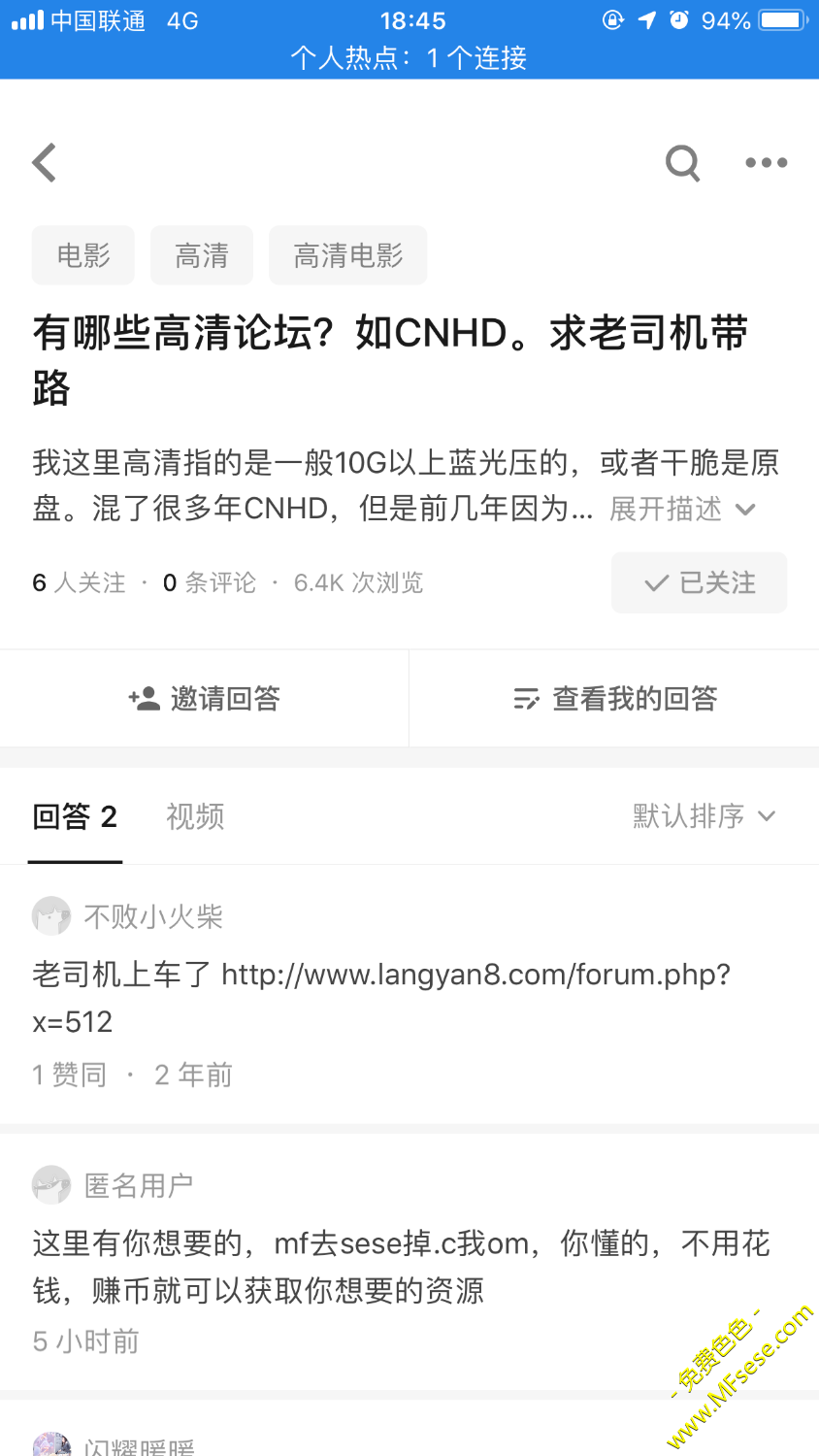This screenshot has width=819, height=1456.
Task: Tap 邀请回答 to invite answers
Action: click(205, 698)
